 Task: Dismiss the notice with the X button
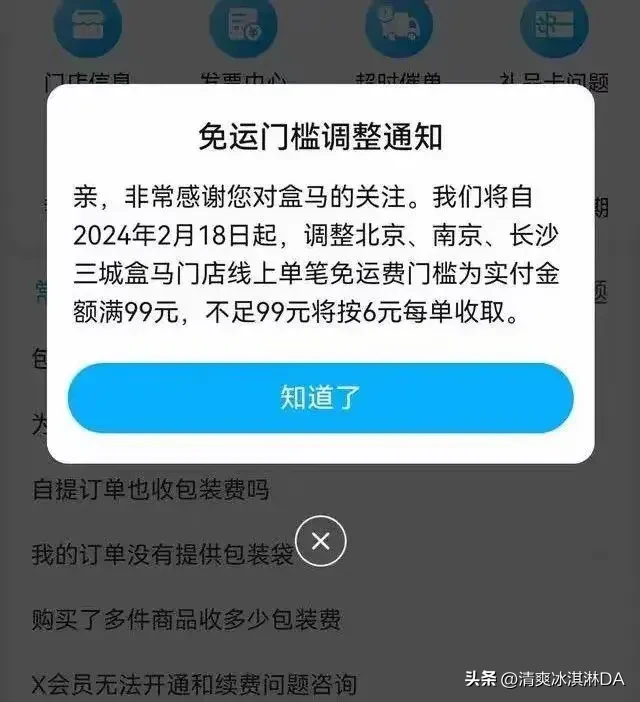coord(320,542)
